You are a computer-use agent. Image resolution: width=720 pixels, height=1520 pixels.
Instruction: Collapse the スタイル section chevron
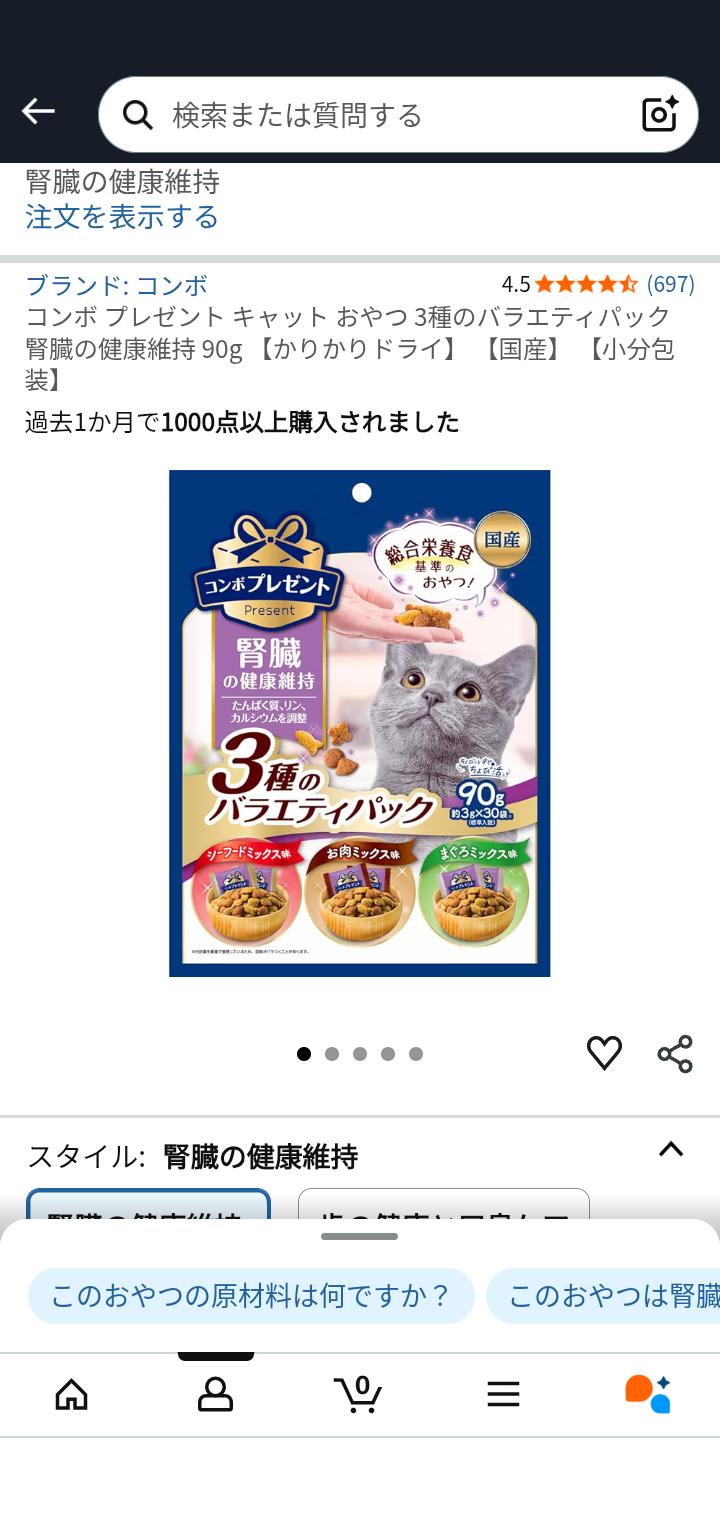click(669, 1150)
